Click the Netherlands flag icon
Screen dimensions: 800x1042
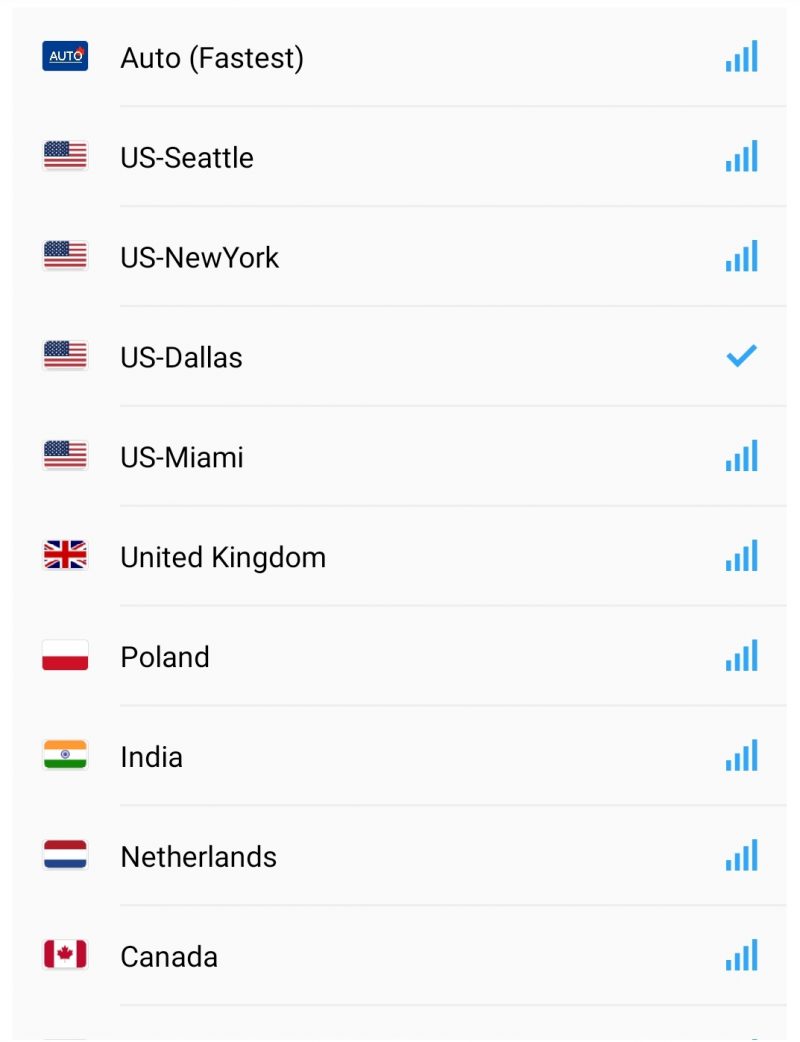(64, 856)
